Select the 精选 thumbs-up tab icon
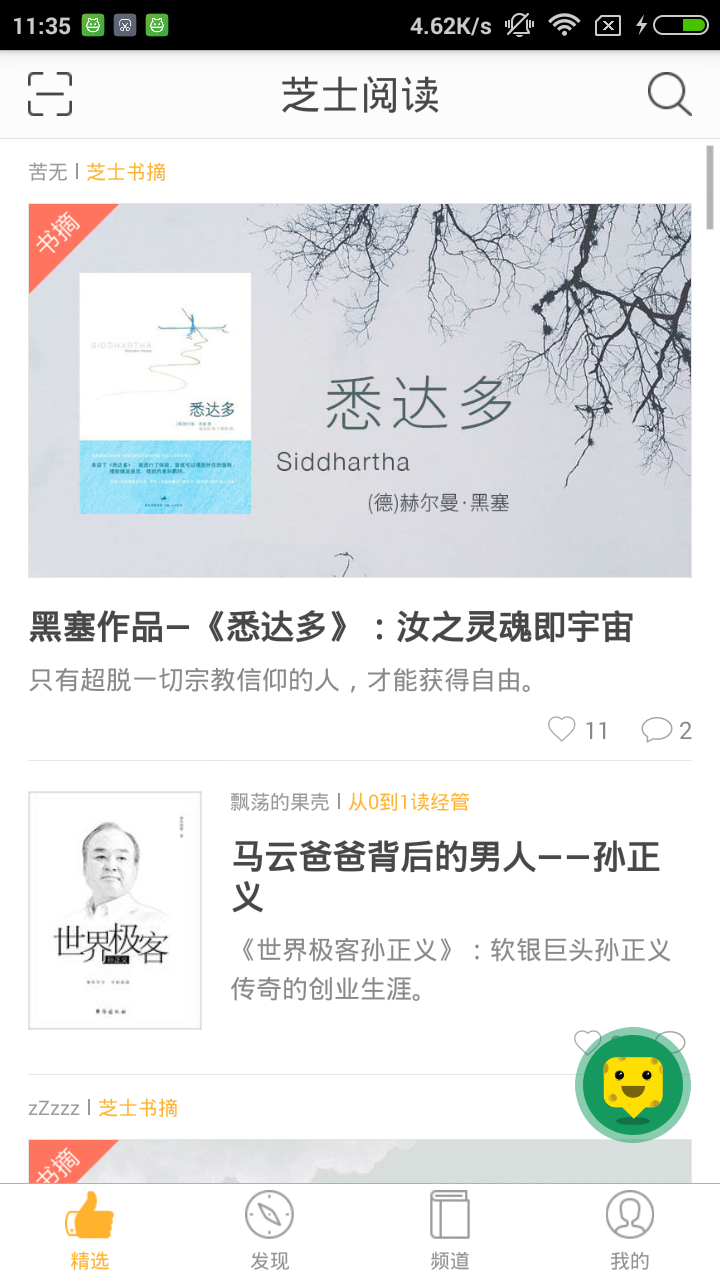The height and width of the screenshot is (1280, 720). click(90, 1217)
